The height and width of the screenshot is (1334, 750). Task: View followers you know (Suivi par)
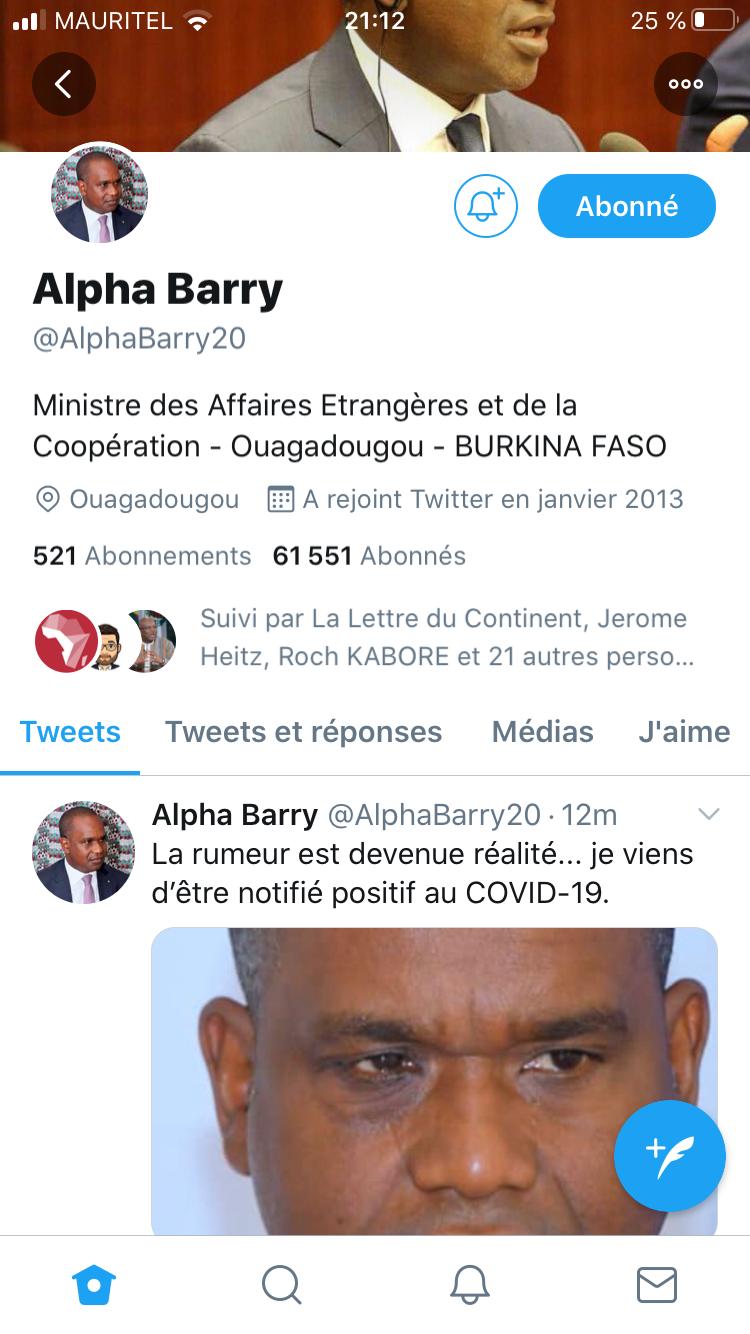pos(443,637)
